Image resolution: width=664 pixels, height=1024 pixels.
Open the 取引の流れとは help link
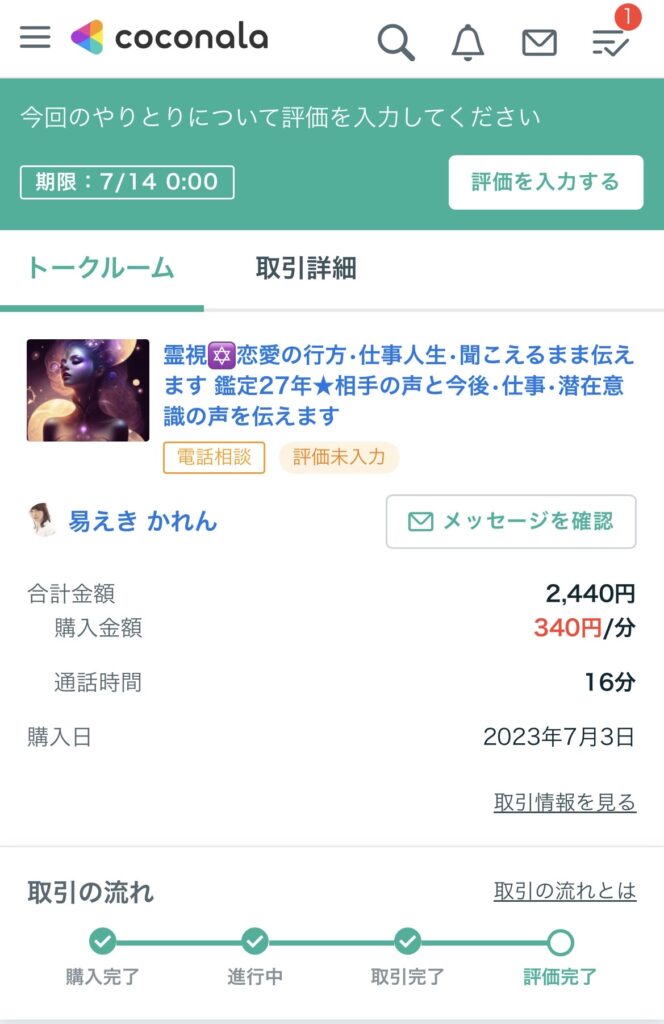565,891
